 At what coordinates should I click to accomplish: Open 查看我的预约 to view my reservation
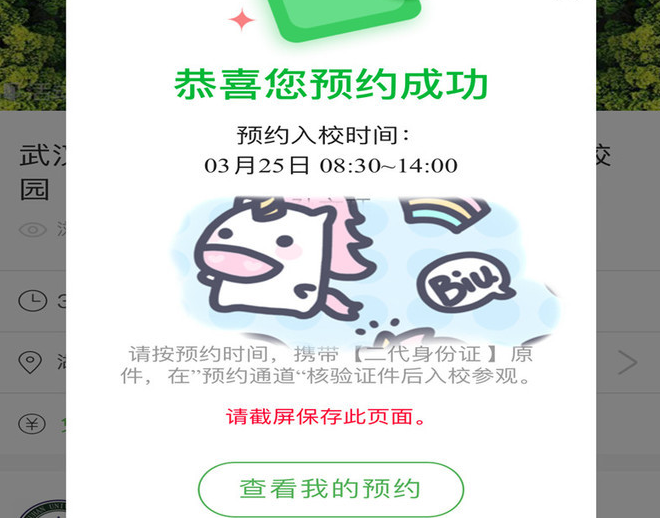tap(330, 489)
